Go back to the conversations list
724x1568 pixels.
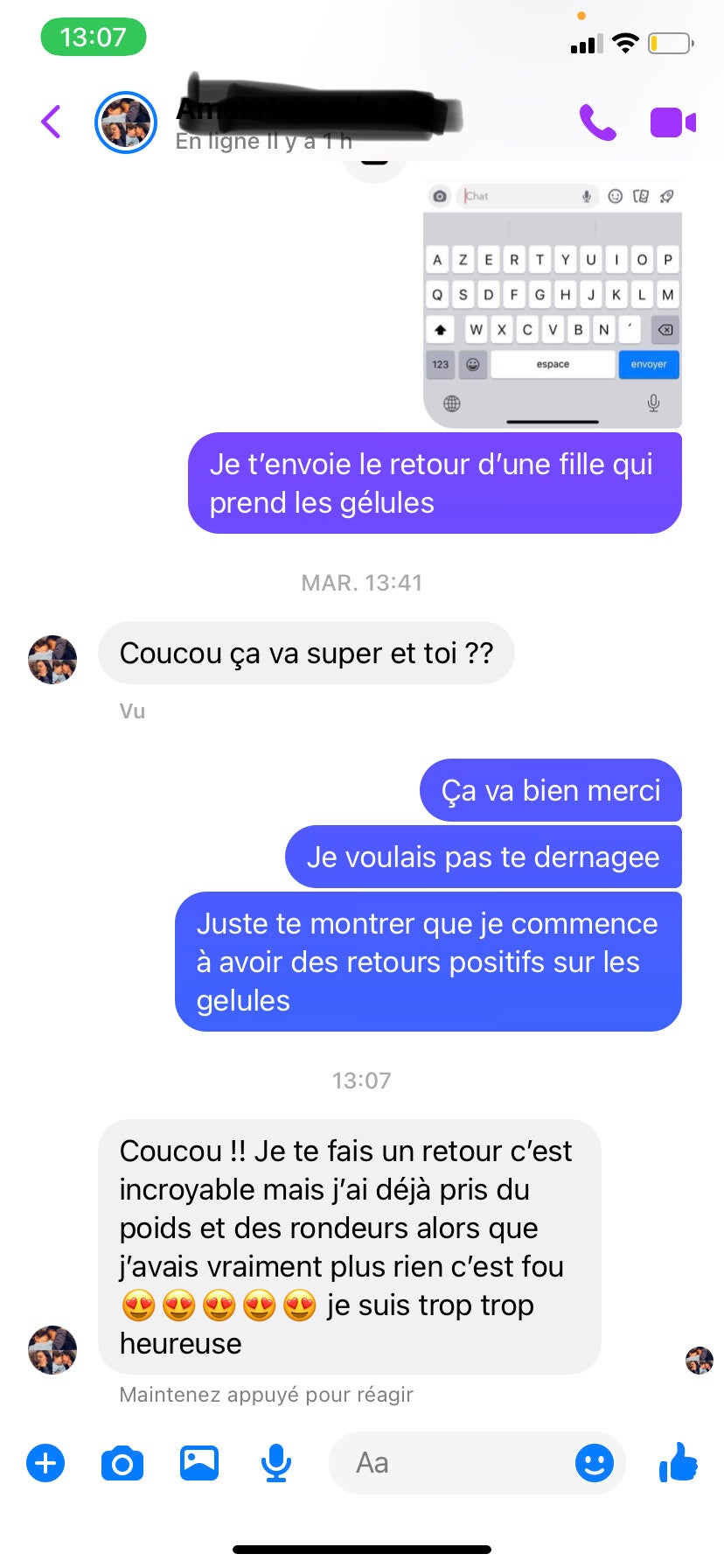(52, 122)
